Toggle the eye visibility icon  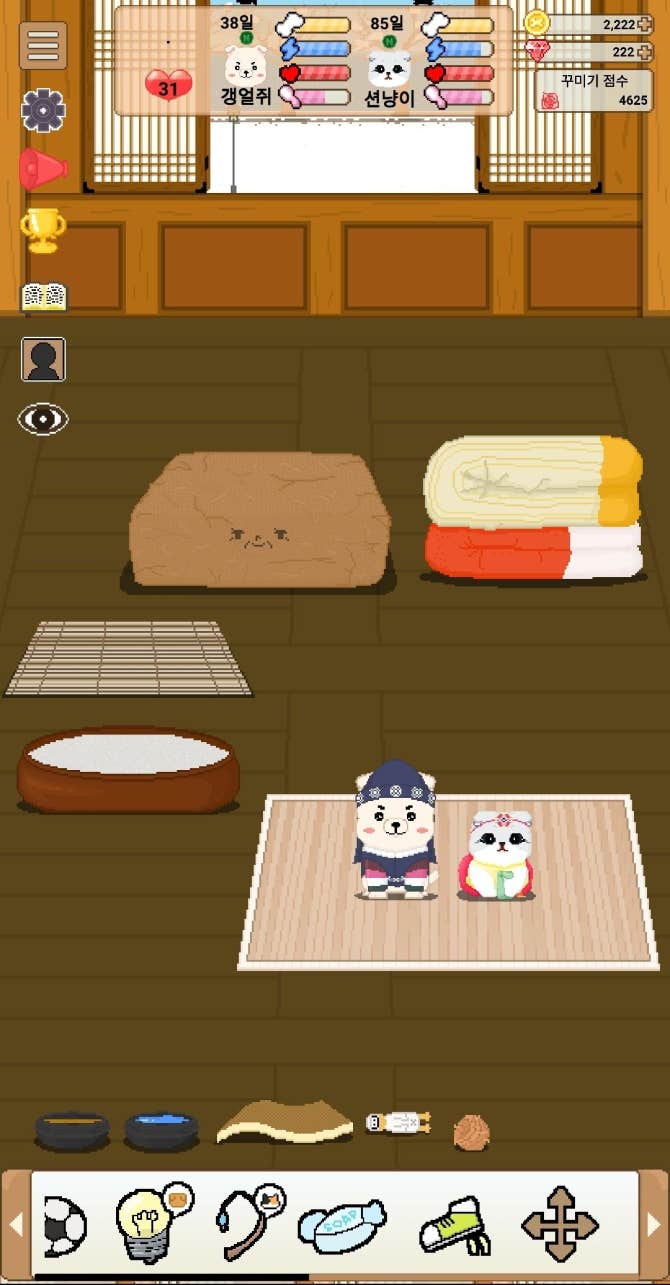(43, 419)
